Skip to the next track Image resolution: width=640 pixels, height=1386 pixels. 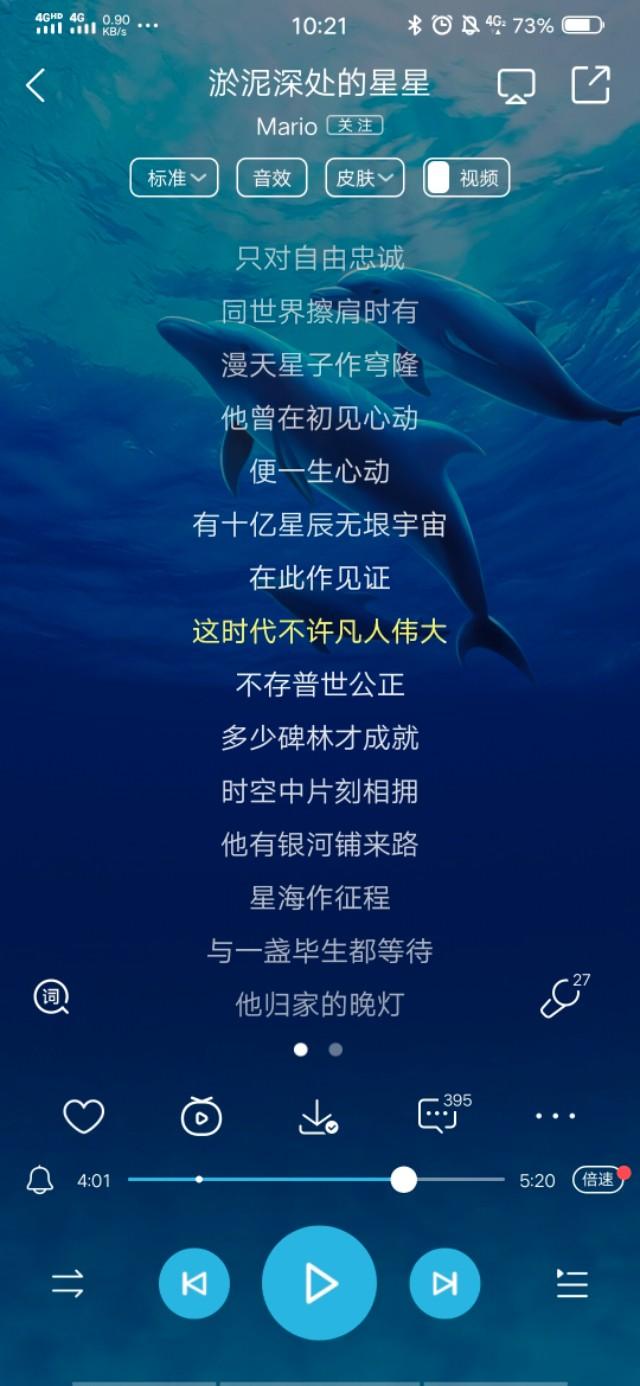click(x=445, y=1284)
